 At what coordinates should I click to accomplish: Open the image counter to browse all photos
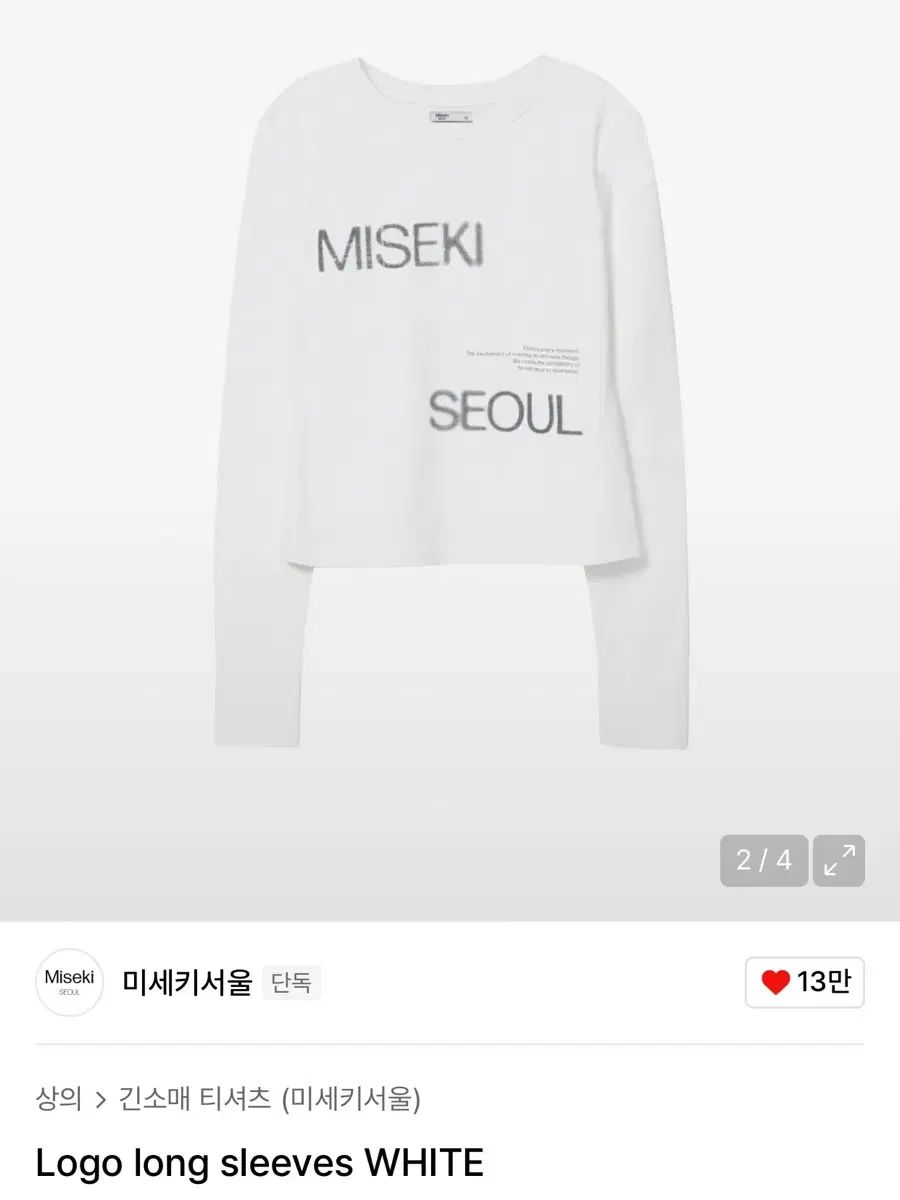point(763,859)
